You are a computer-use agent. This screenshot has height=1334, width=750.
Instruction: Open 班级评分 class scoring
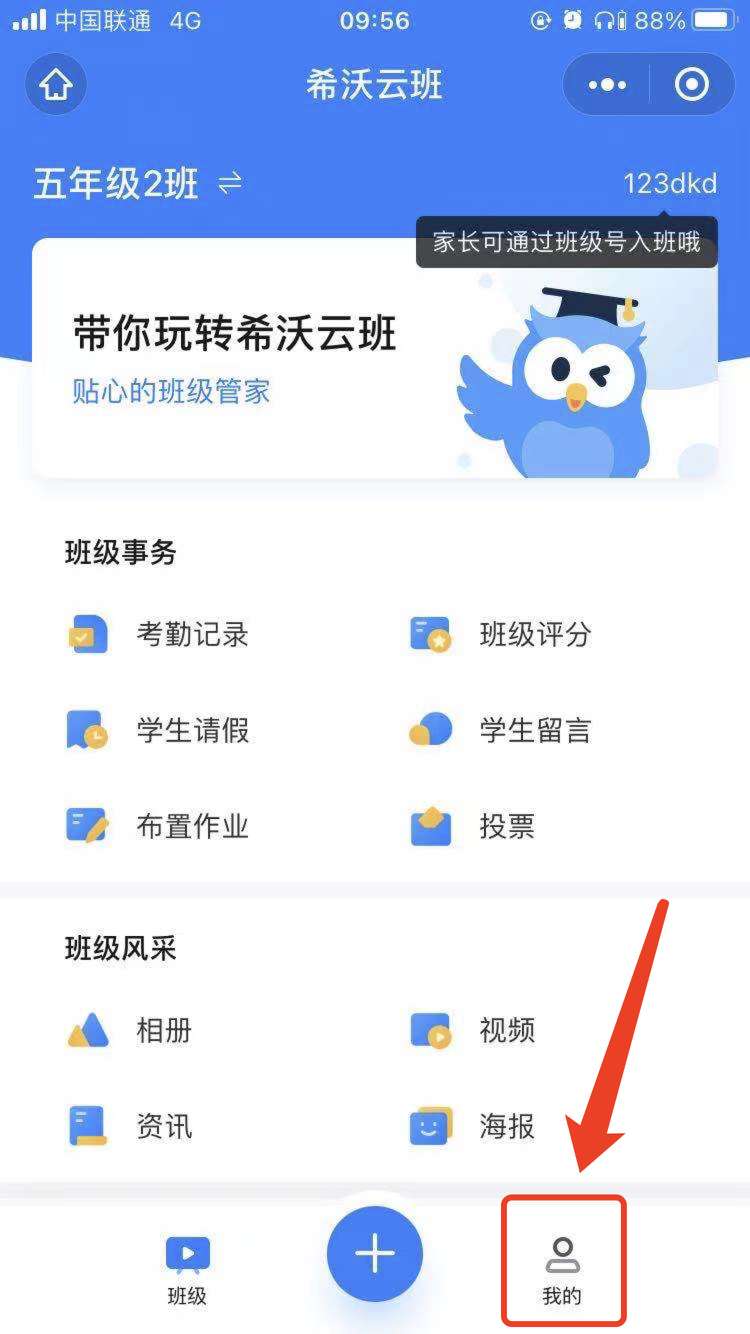click(x=503, y=635)
